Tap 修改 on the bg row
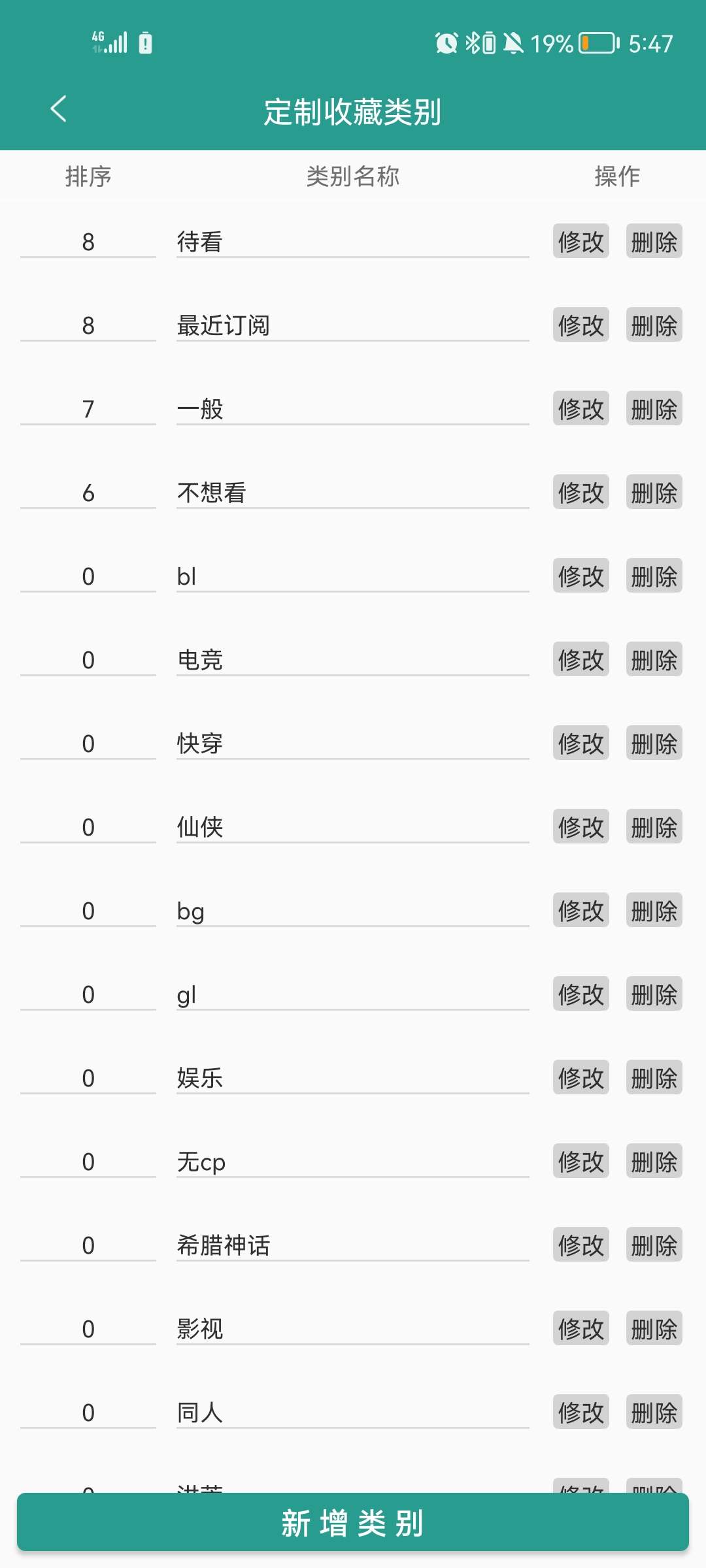The image size is (706, 1568). (x=580, y=911)
